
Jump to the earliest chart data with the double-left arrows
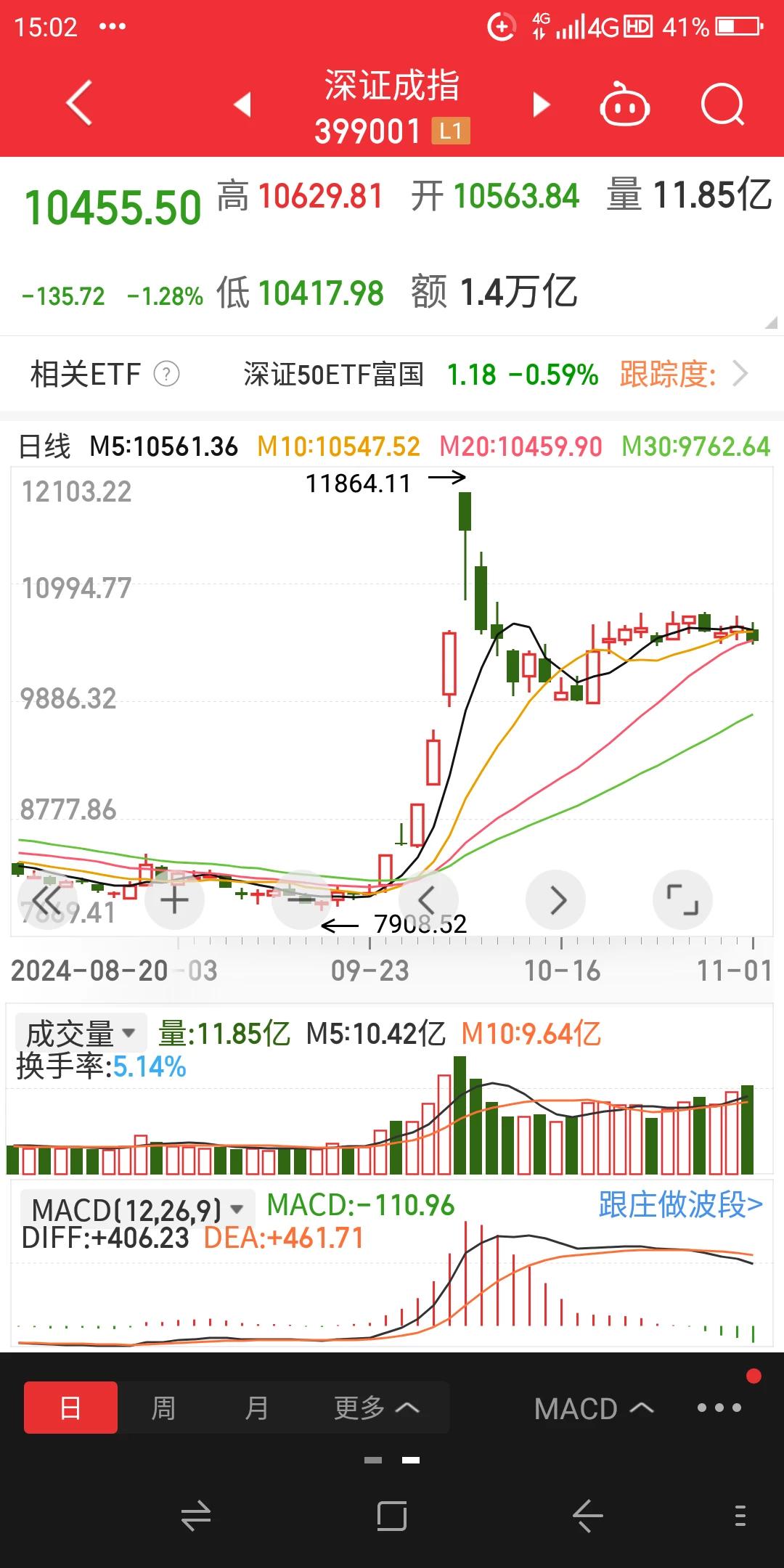click(46, 901)
